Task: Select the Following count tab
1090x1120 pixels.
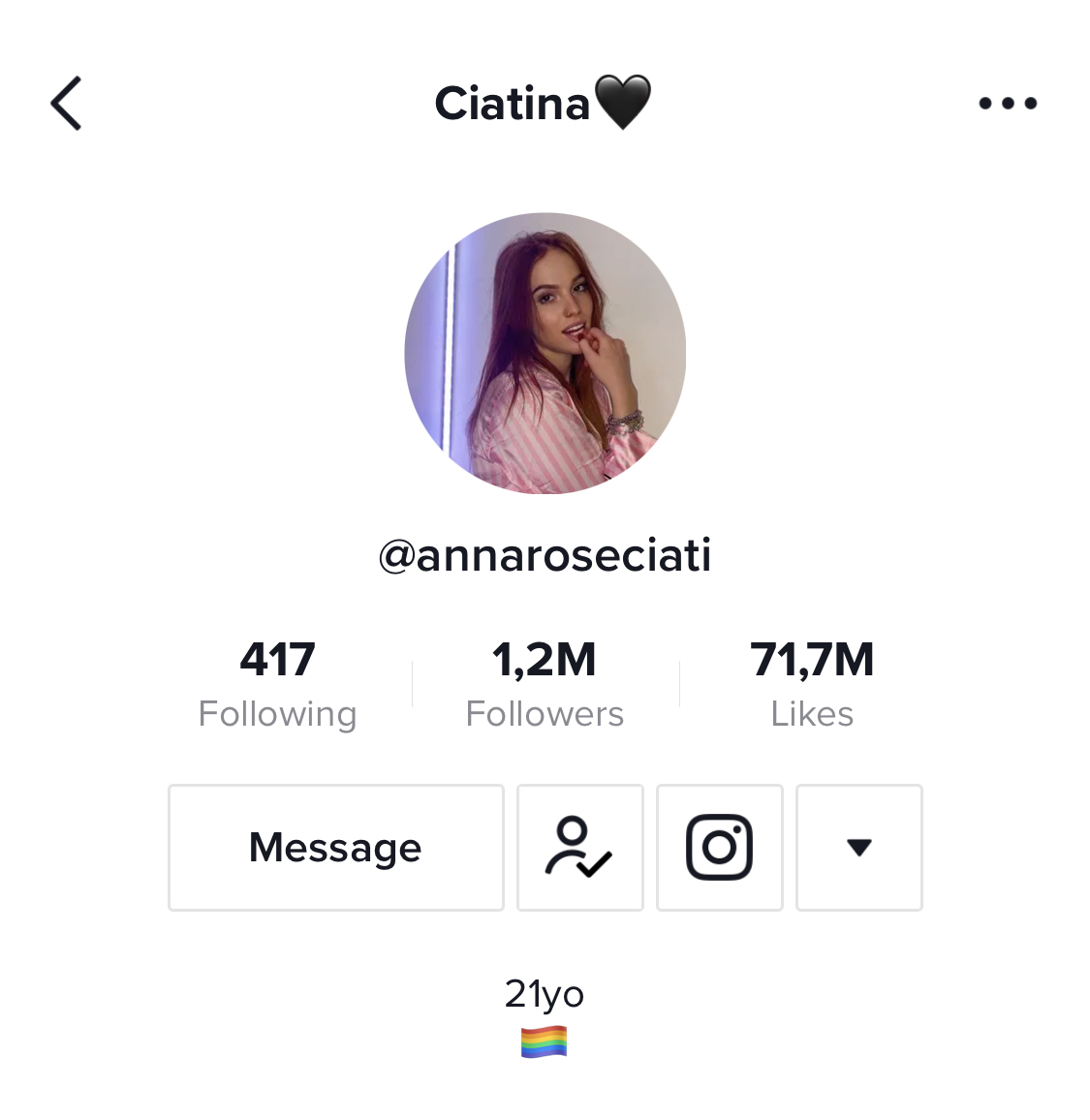Action: pyautogui.click(x=277, y=678)
